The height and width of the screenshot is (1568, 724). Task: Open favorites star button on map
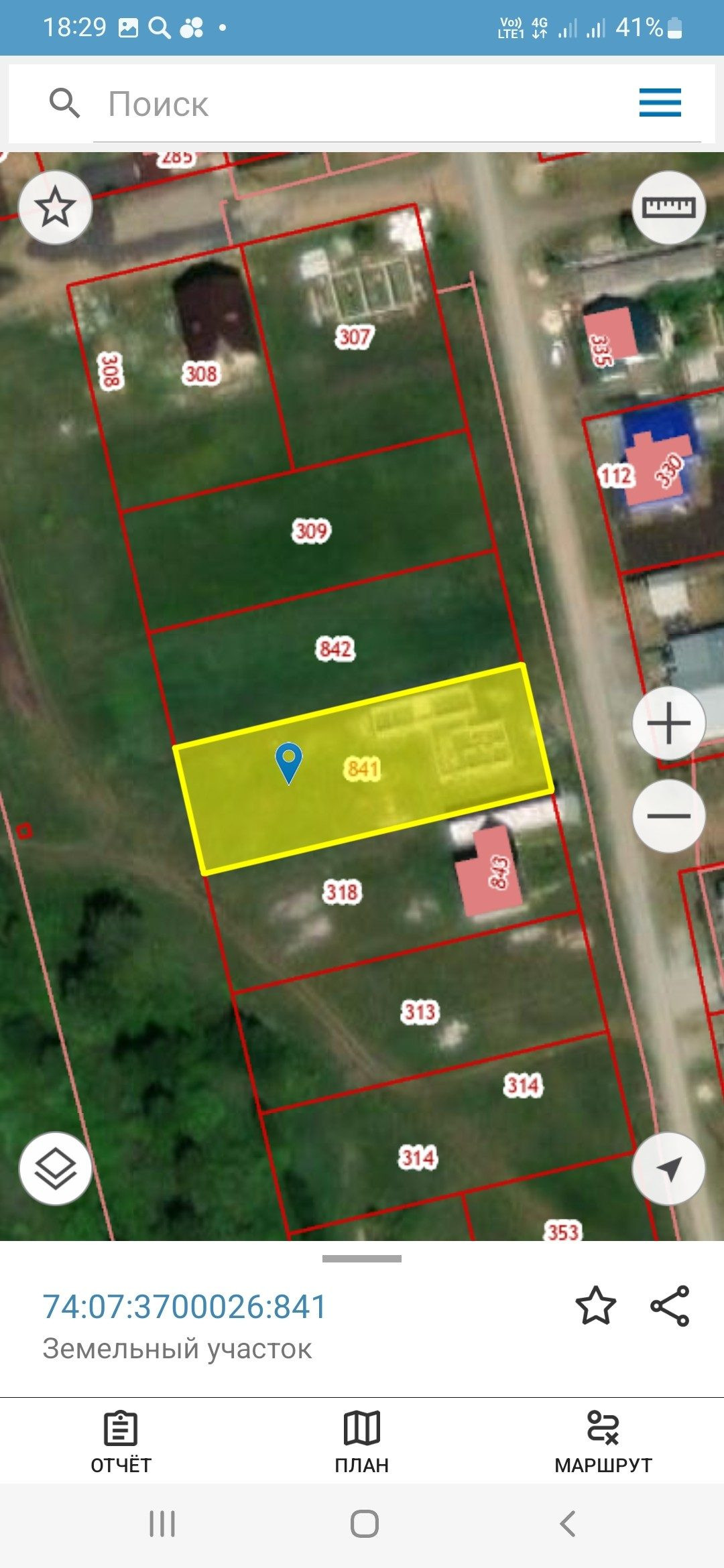55,207
